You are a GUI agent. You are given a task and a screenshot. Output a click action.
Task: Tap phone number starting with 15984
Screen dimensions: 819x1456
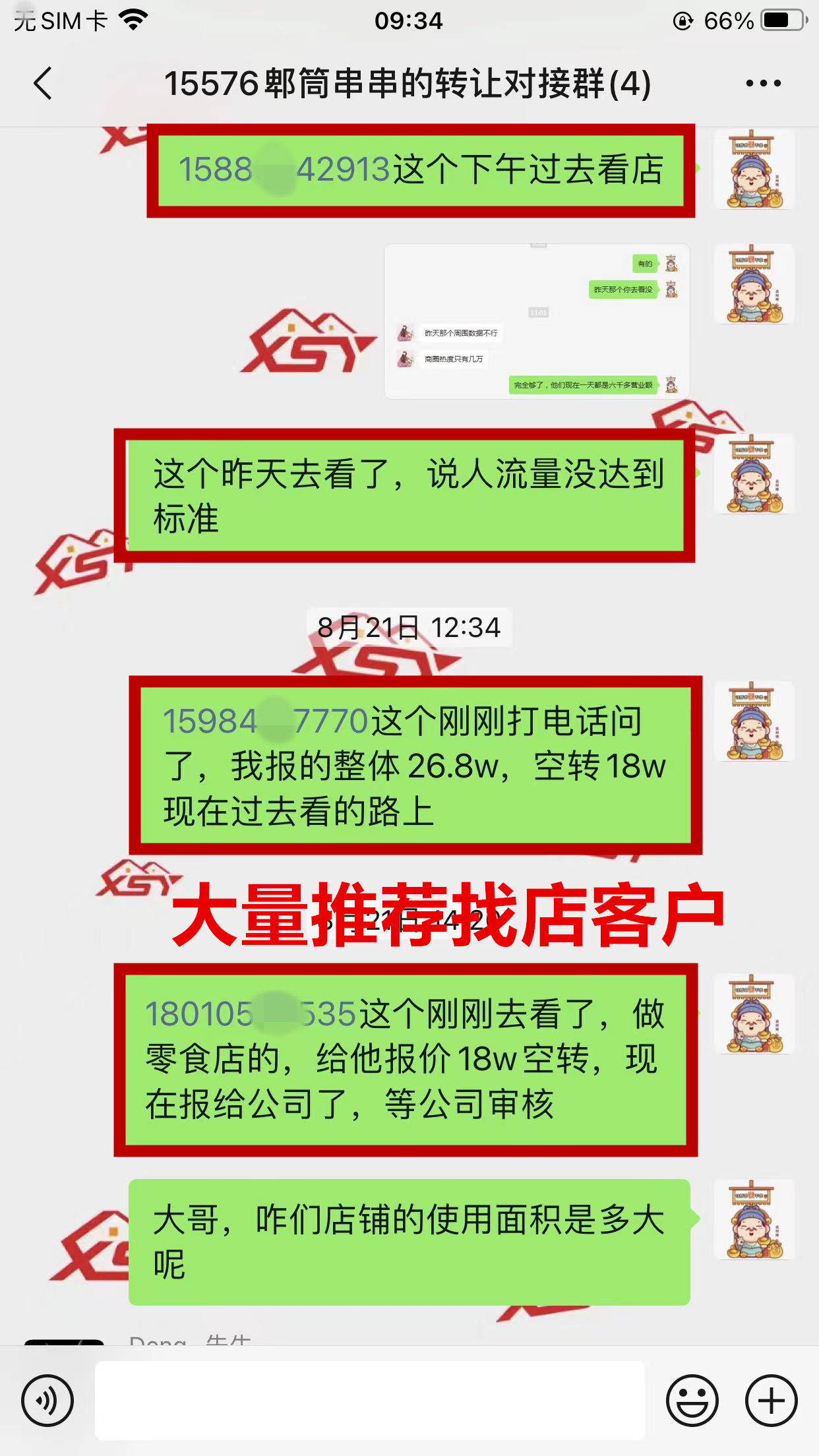(264, 721)
